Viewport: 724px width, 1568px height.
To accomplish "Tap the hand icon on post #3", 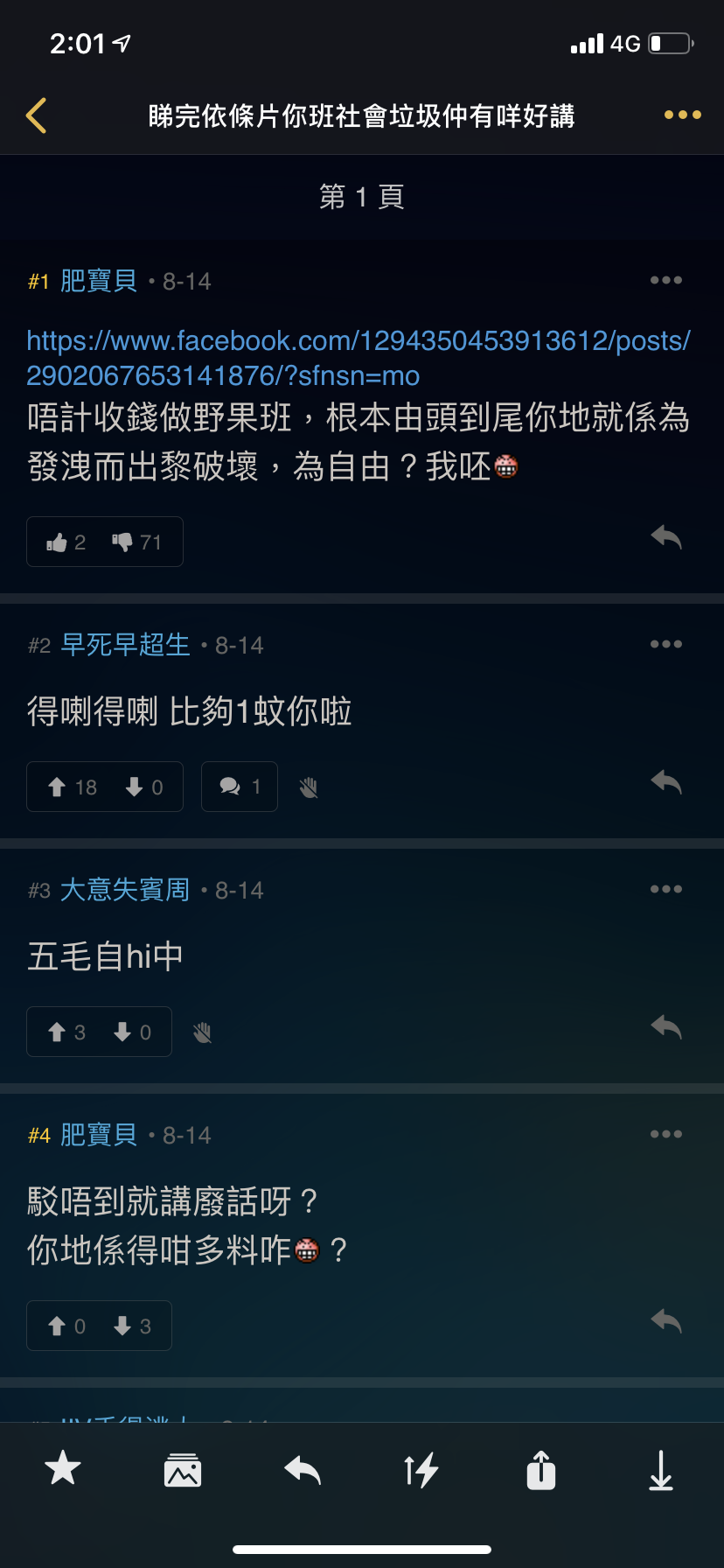I will pyautogui.click(x=202, y=1033).
